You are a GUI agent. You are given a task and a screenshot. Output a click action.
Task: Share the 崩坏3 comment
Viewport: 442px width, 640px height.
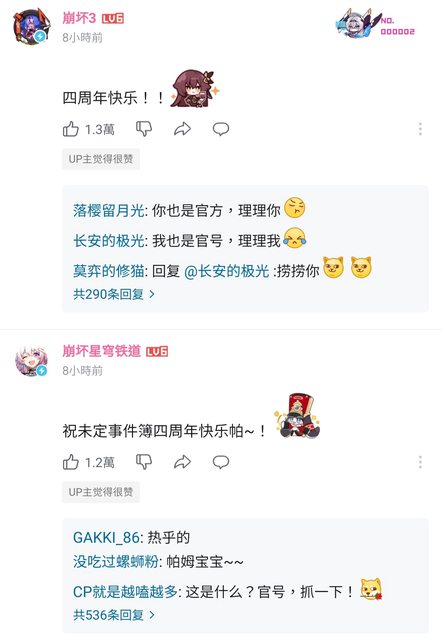[182, 129]
